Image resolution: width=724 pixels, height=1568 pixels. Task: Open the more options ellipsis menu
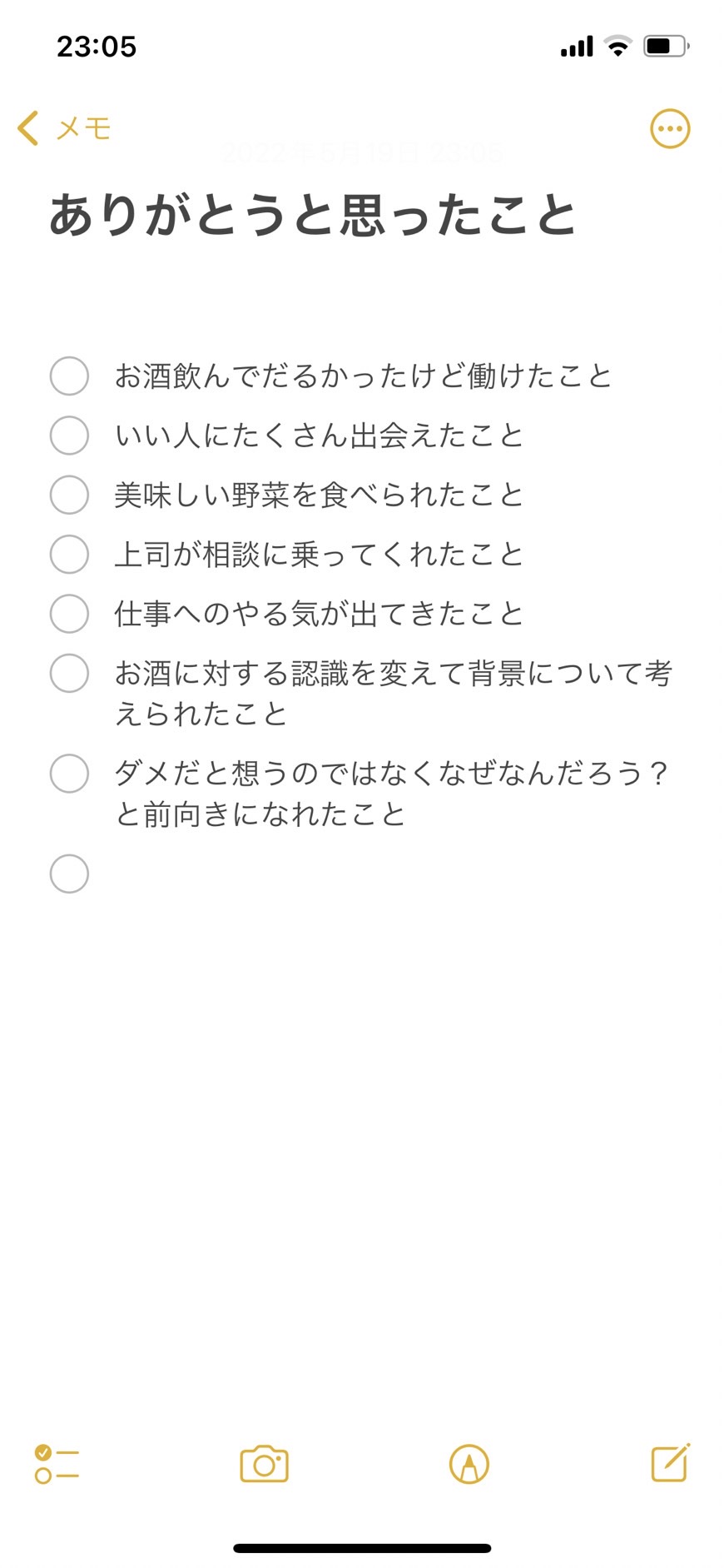[x=670, y=129]
